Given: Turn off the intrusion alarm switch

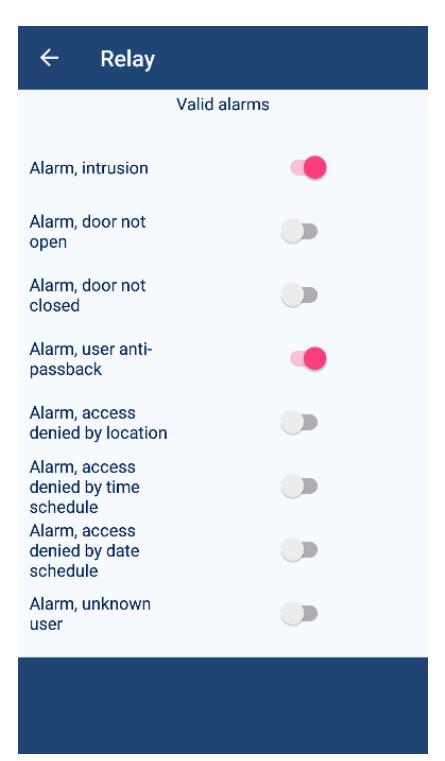Looking at the screenshot, I should 308,167.
